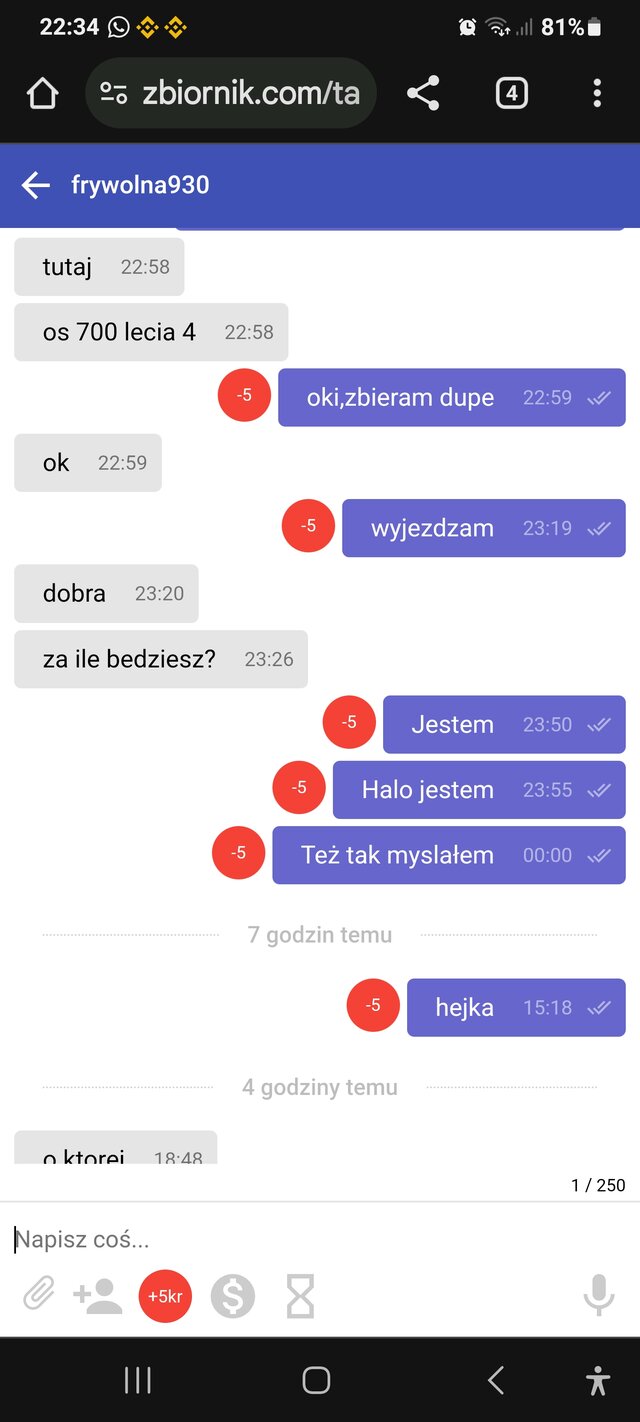This screenshot has height=1422, width=640.
Task: Share the current page
Action: [423, 94]
